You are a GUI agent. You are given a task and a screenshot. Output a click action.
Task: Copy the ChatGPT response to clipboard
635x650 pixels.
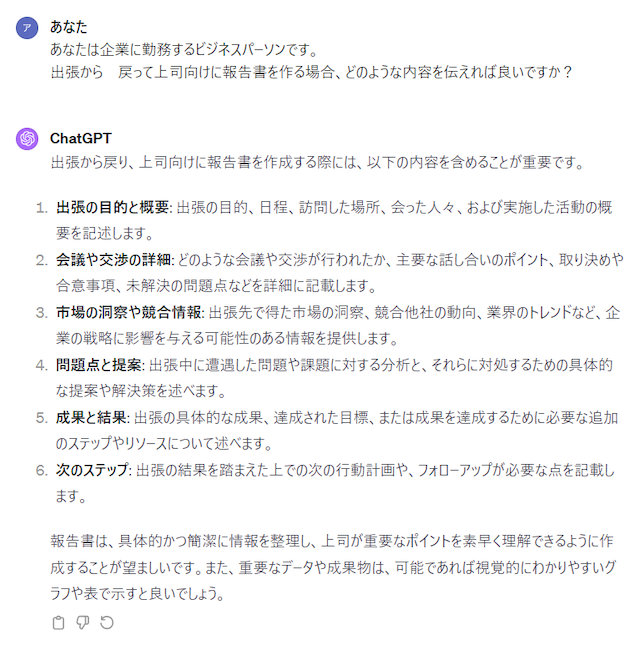(x=58, y=623)
